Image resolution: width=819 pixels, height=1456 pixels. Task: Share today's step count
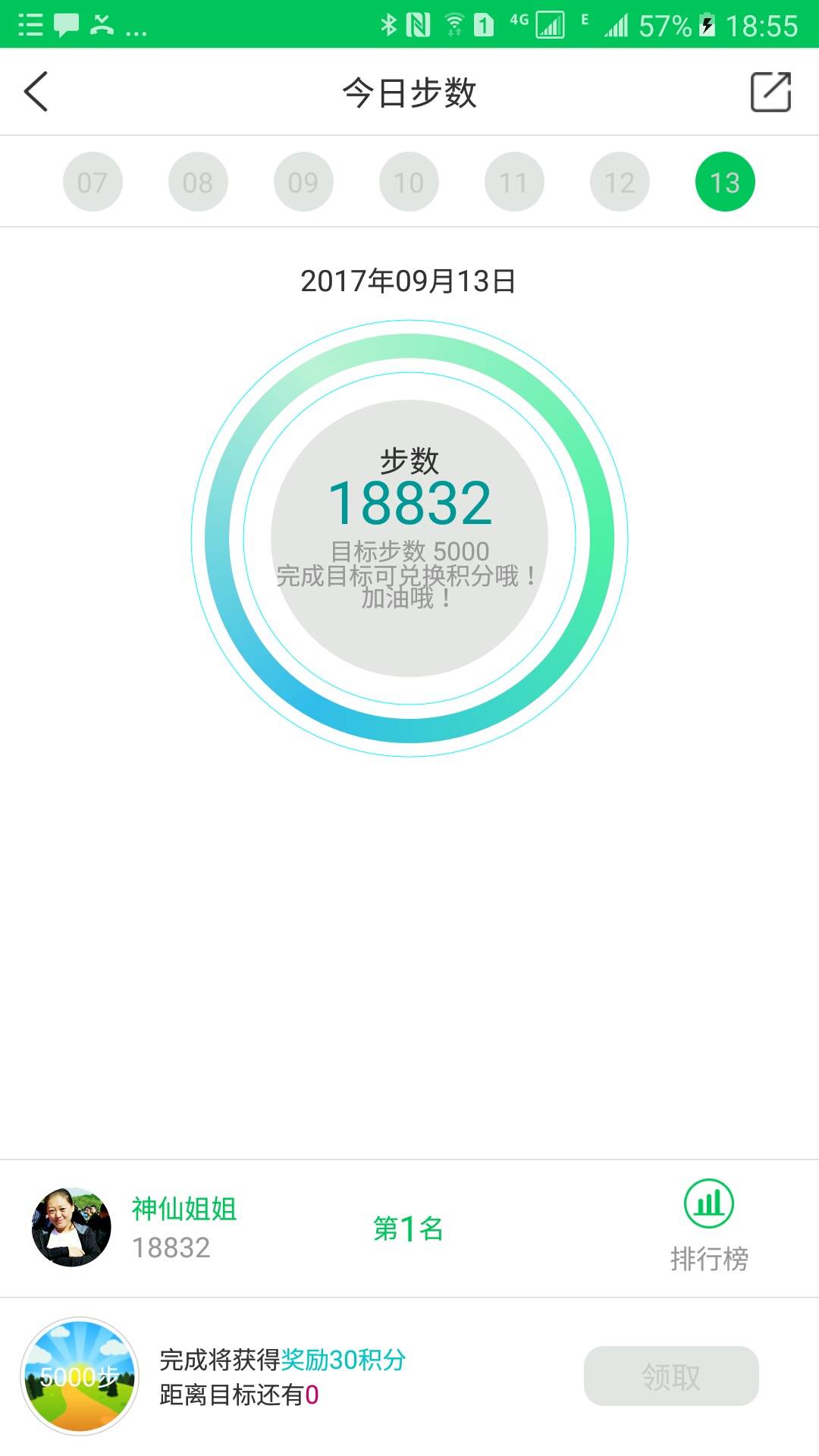pyautogui.click(x=770, y=92)
